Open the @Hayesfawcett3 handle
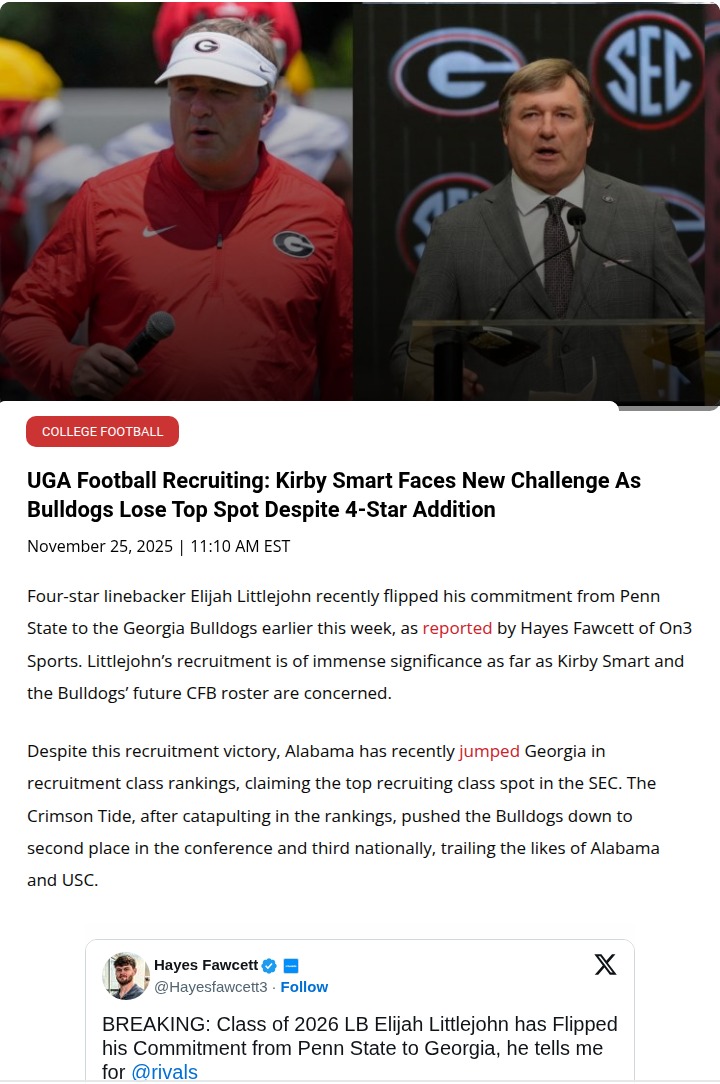 (210, 987)
